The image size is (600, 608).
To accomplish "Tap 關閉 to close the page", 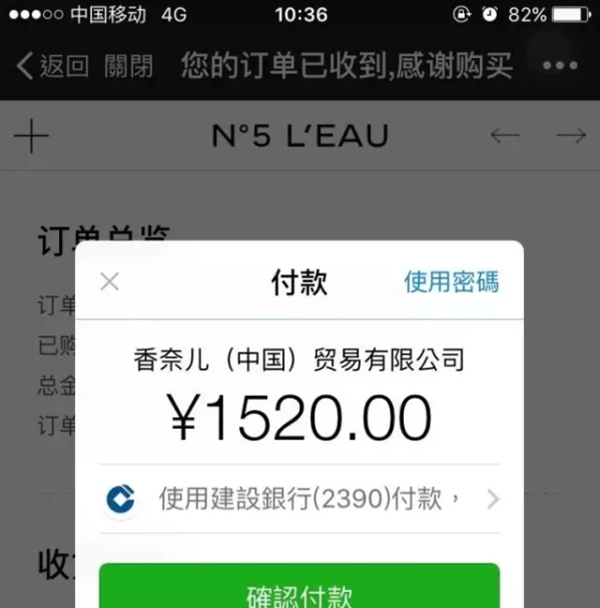I will (129, 66).
